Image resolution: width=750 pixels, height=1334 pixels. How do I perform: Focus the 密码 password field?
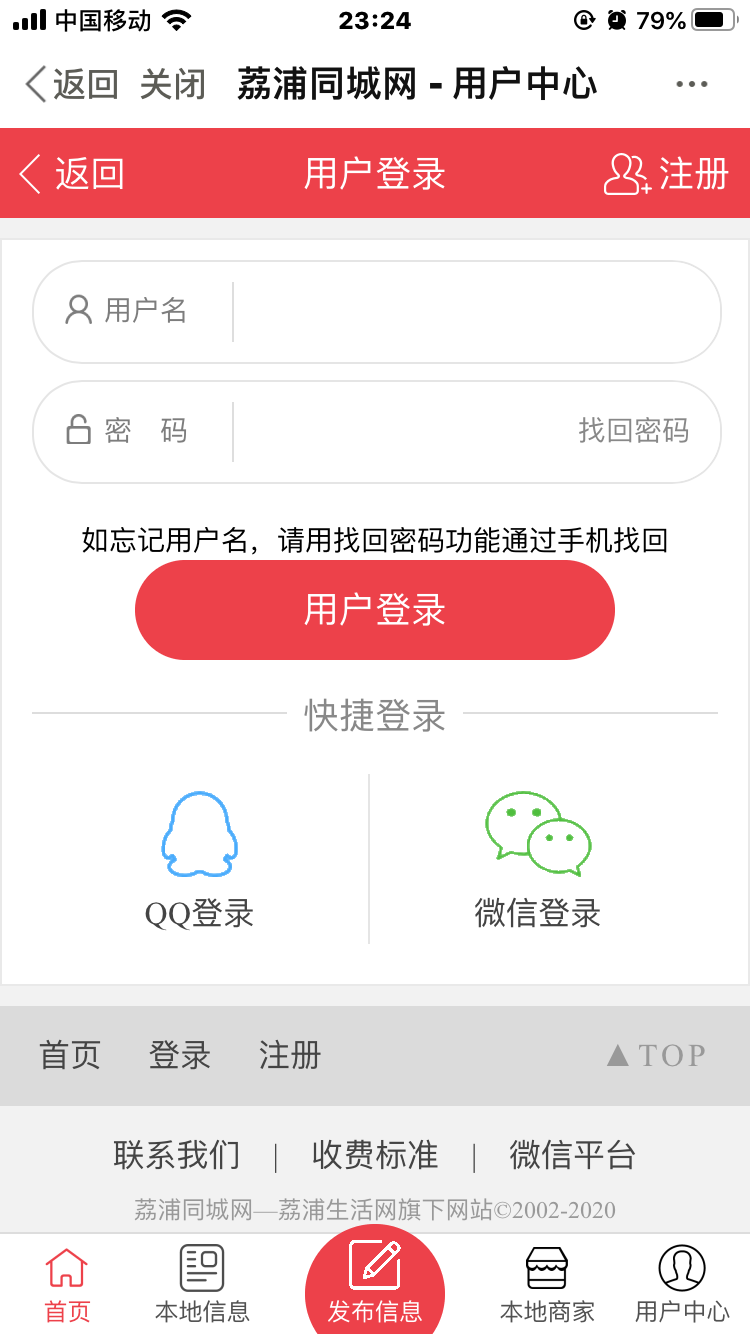tap(400, 431)
